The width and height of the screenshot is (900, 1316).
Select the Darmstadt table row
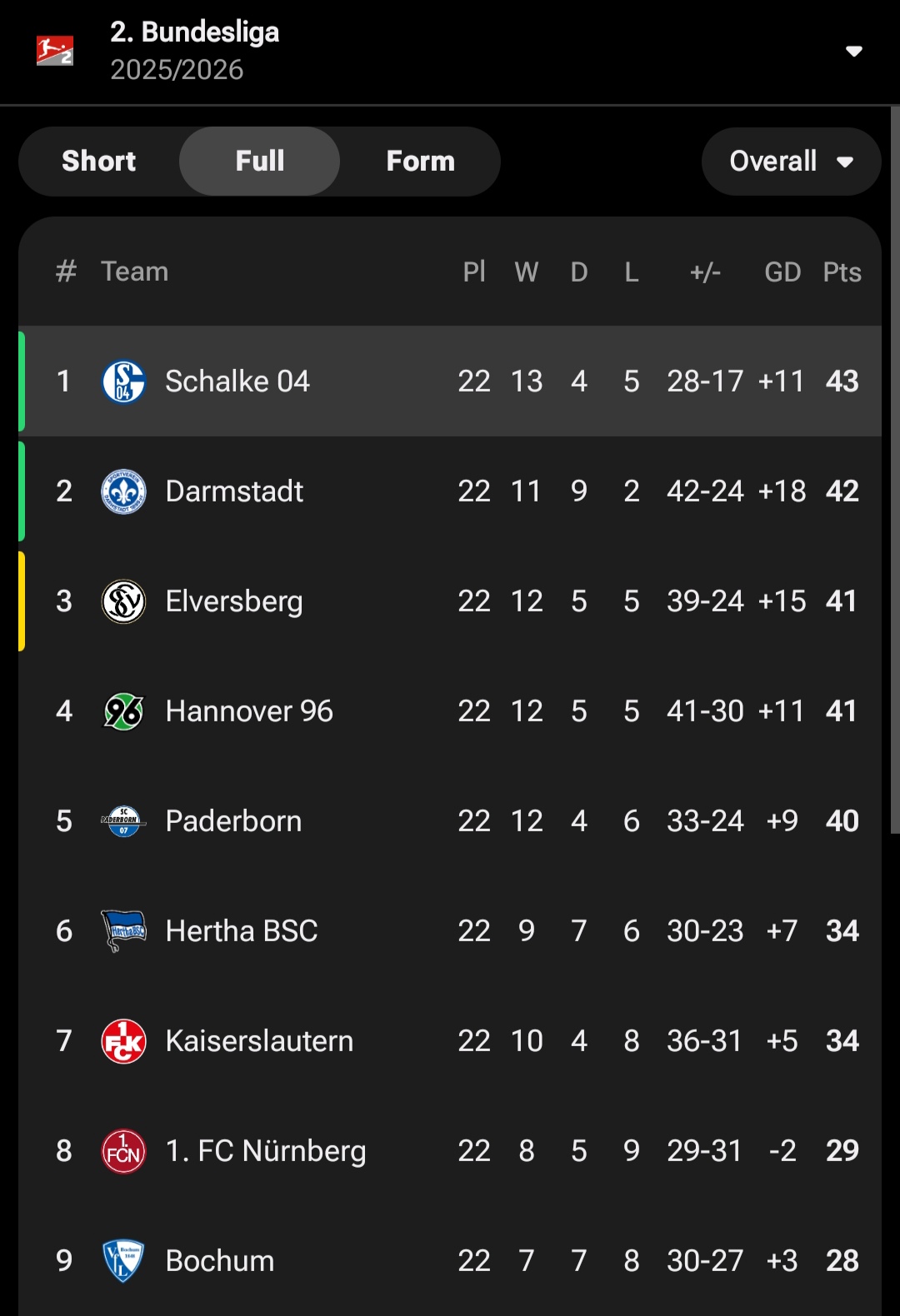(450, 491)
